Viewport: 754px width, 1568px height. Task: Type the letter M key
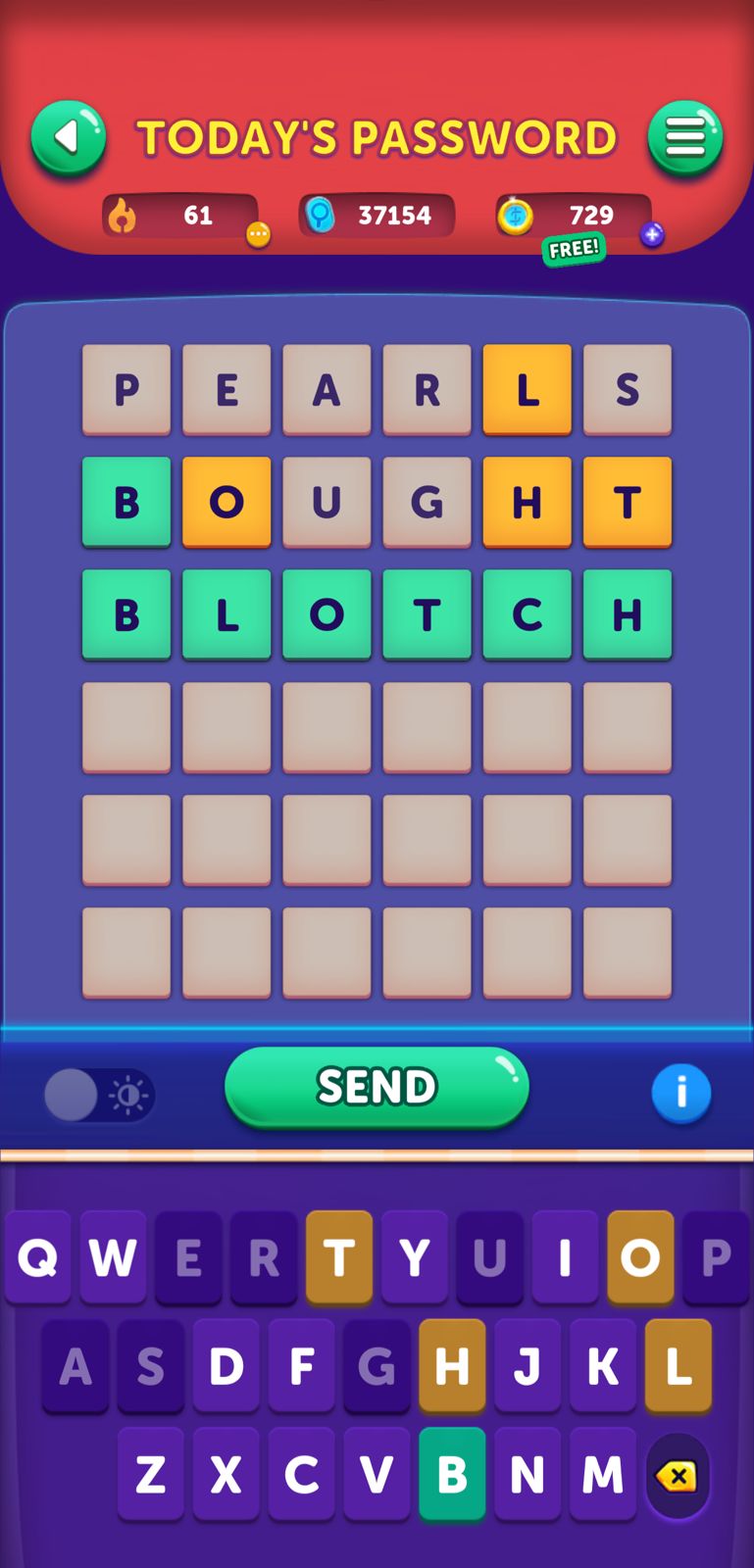tap(602, 1473)
